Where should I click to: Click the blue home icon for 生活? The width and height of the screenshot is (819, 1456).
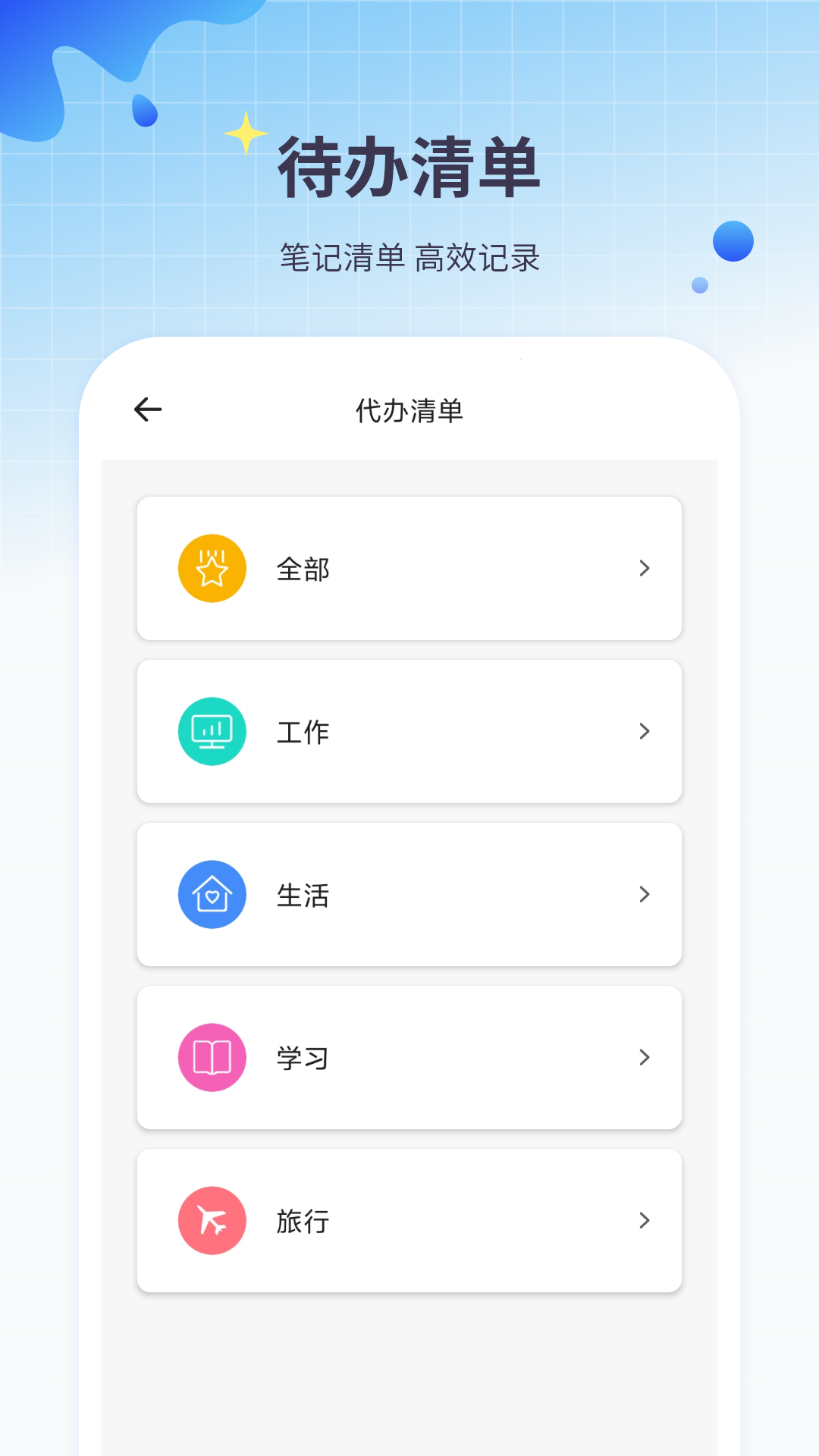212,894
